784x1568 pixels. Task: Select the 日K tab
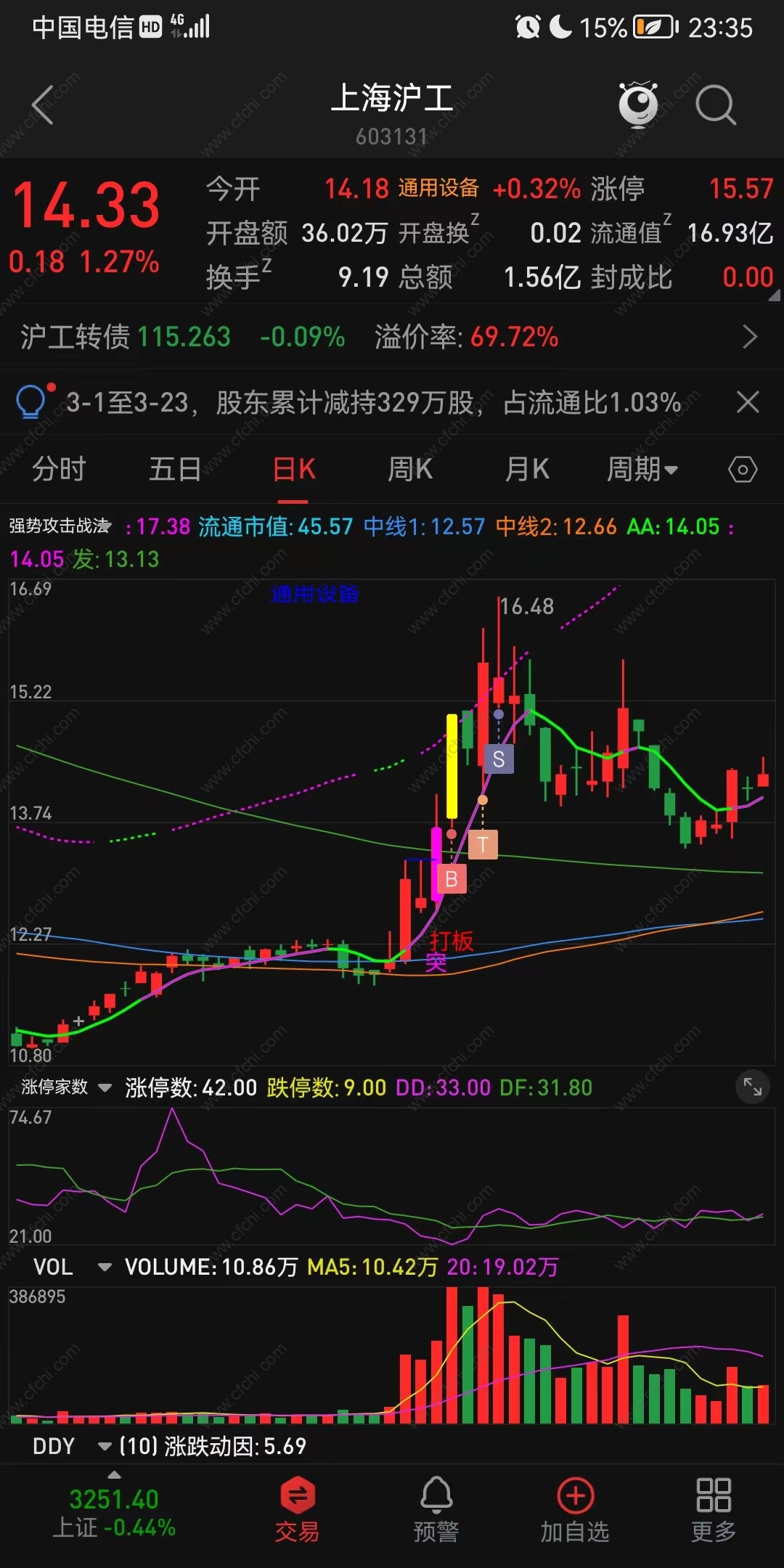click(x=294, y=469)
